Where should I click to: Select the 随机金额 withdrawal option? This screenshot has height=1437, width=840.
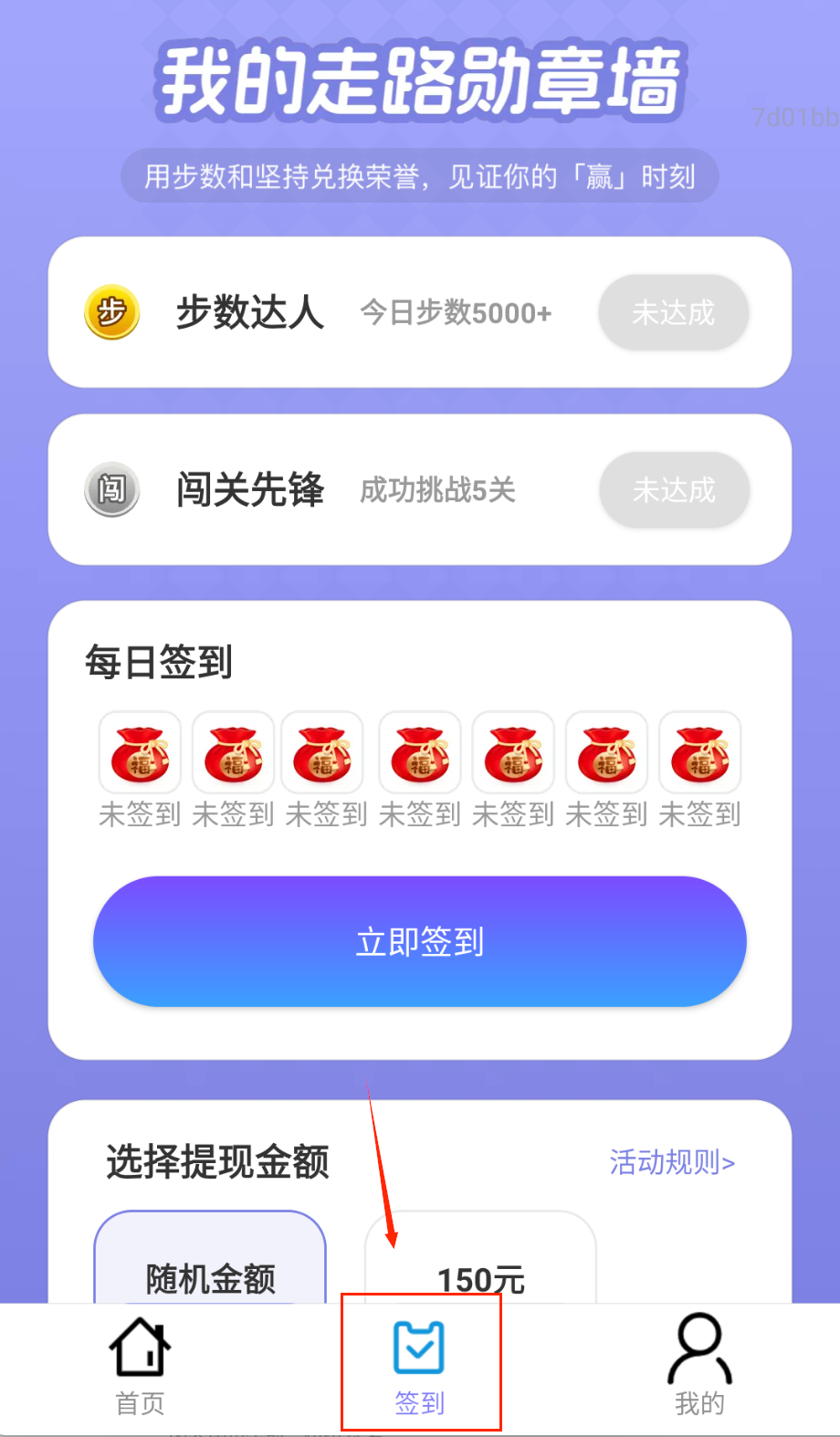210,1269
